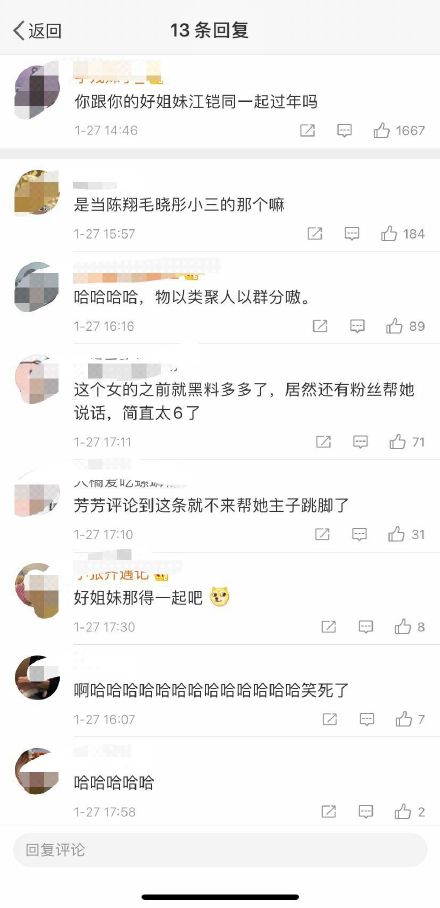
Task: Repost the comment posted at 1-27 14:46
Action: click(x=307, y=131)
